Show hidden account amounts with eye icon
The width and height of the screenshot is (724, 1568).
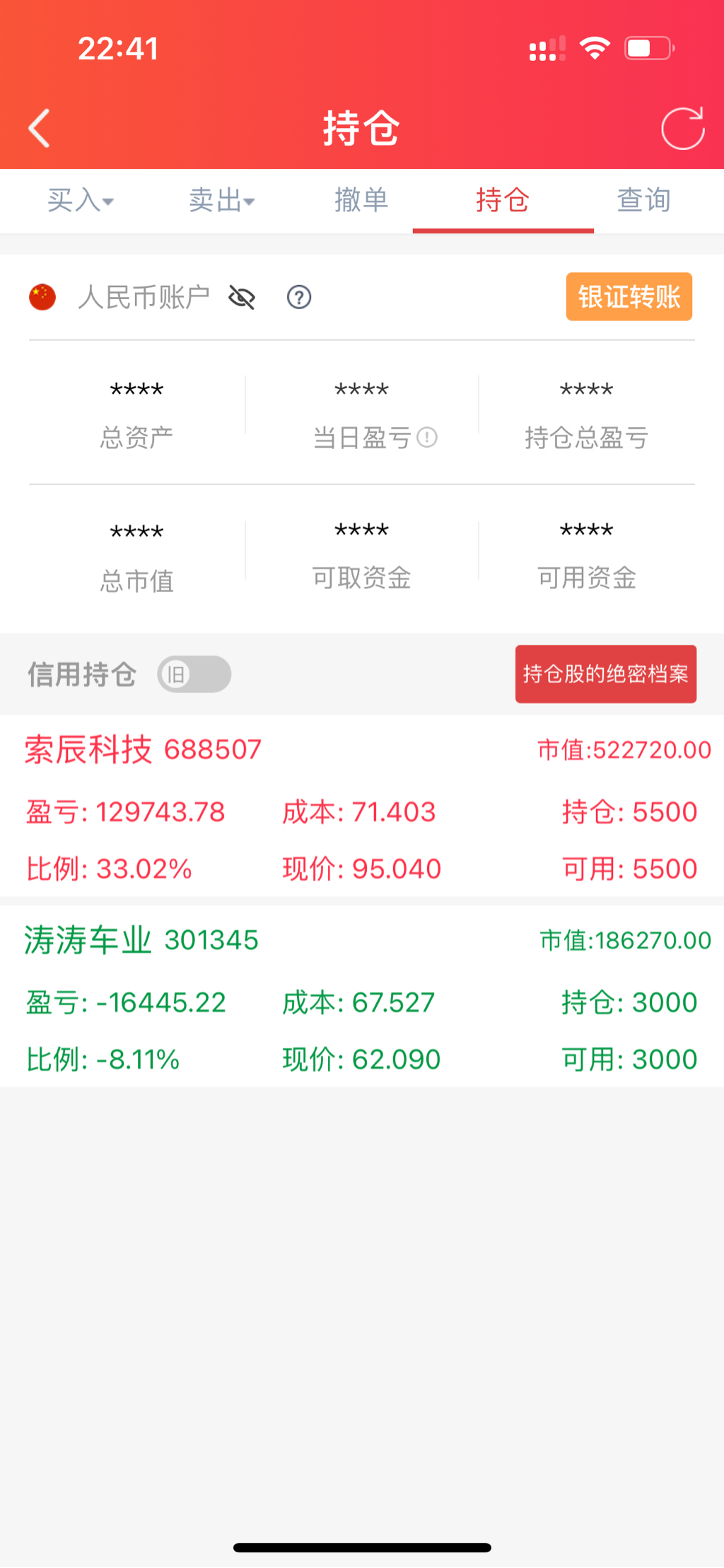coord(242,297)
